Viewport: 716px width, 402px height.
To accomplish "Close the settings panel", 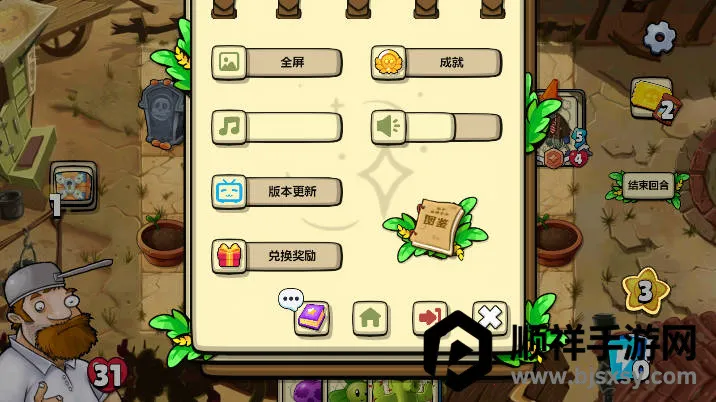I will point(490,319).
